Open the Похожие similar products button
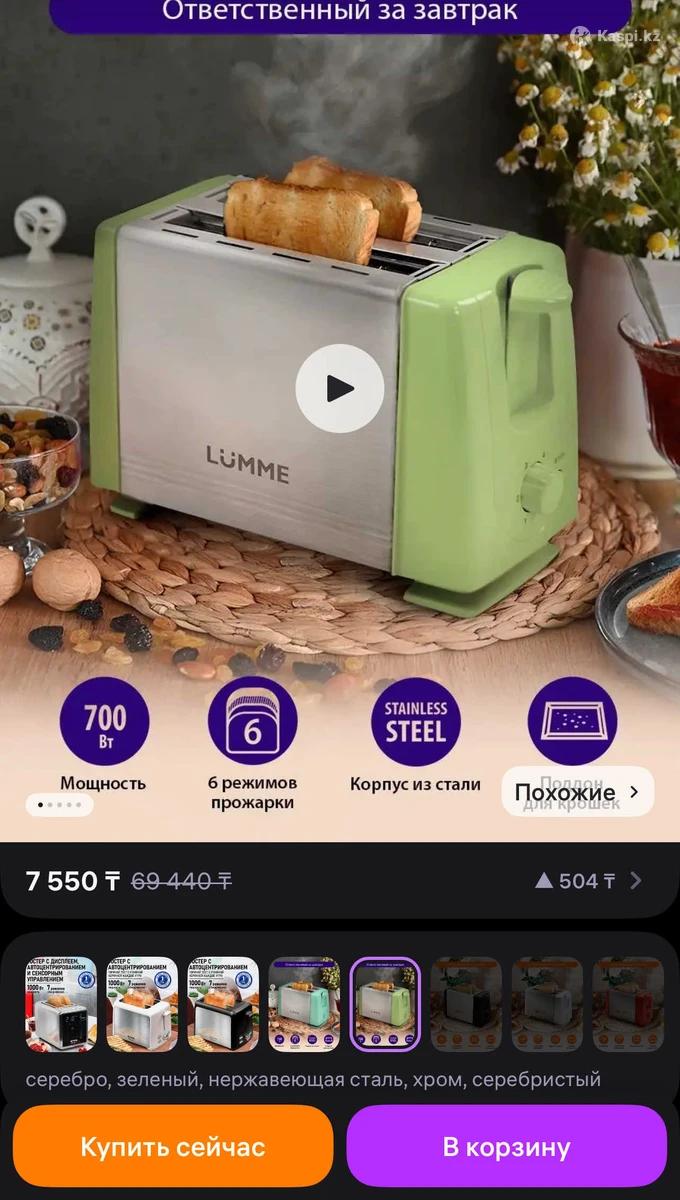 point(577,792)
